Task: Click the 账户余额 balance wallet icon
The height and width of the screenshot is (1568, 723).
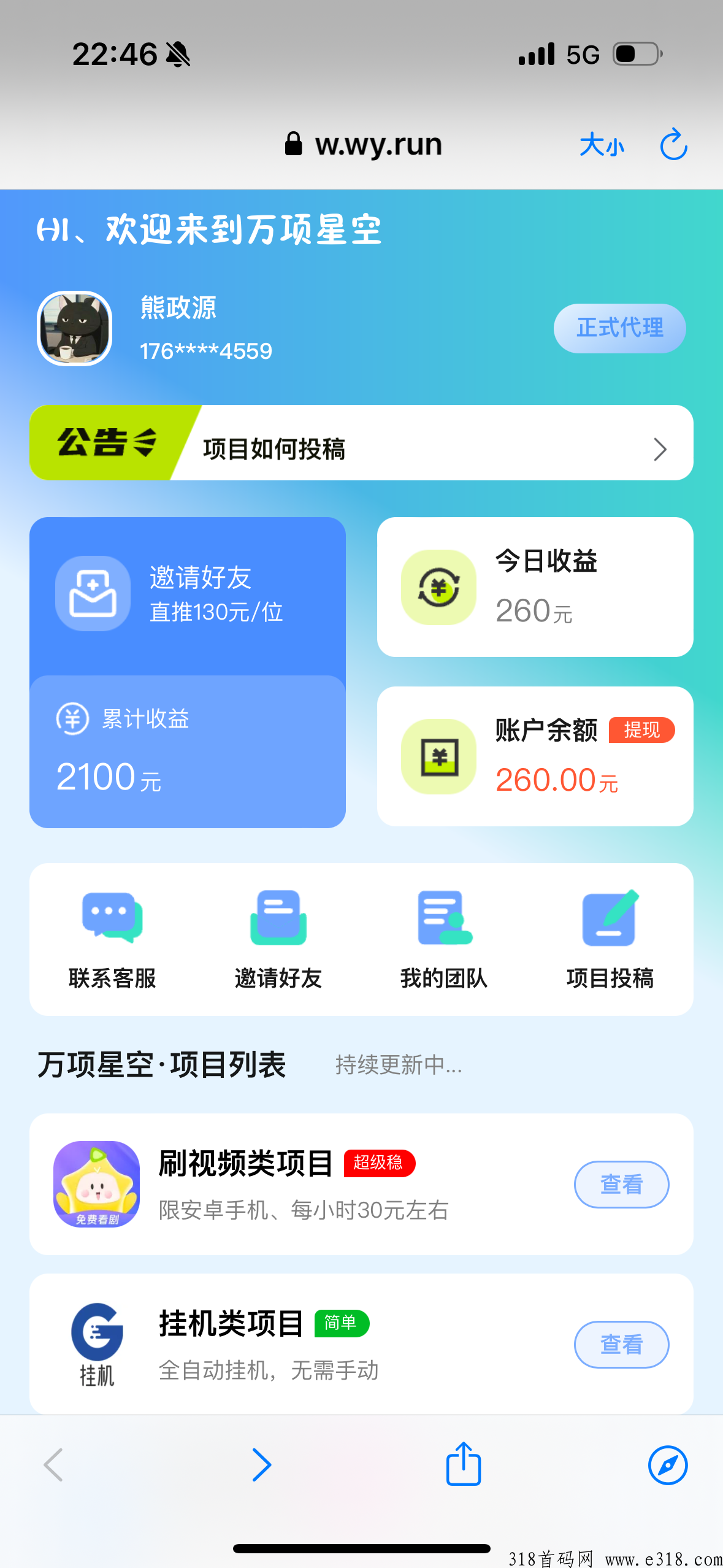Action: [439, 756]
